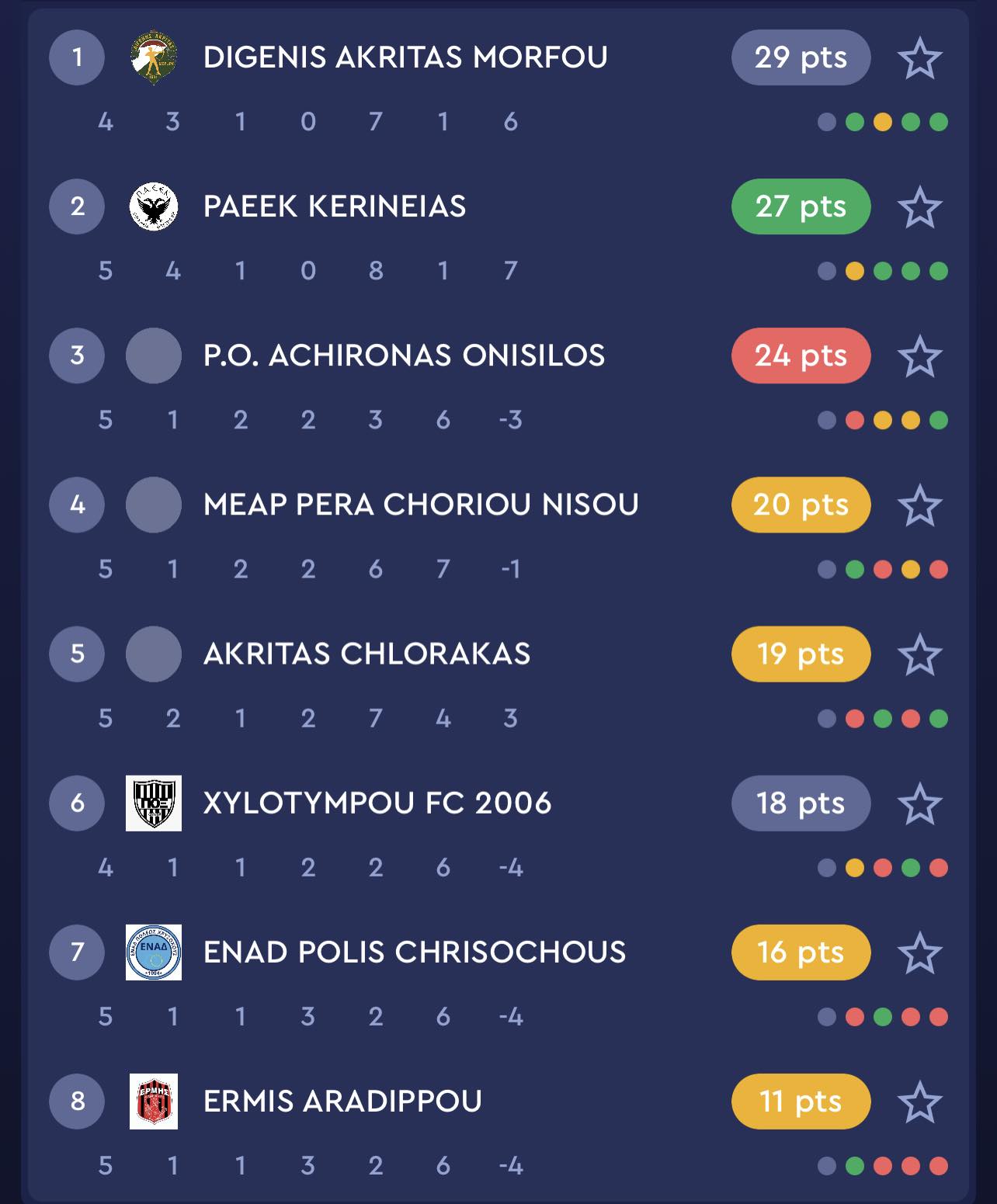
Task: View P.O. Achironas Onisilos team page
Action: point(404,356)
